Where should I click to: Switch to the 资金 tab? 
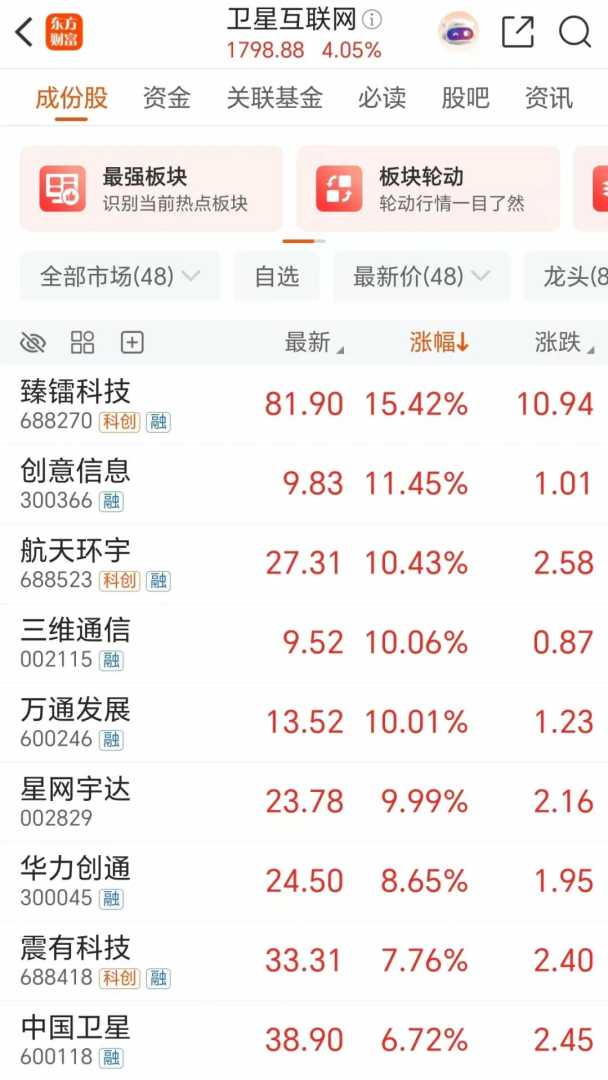[x=167, y=98]
